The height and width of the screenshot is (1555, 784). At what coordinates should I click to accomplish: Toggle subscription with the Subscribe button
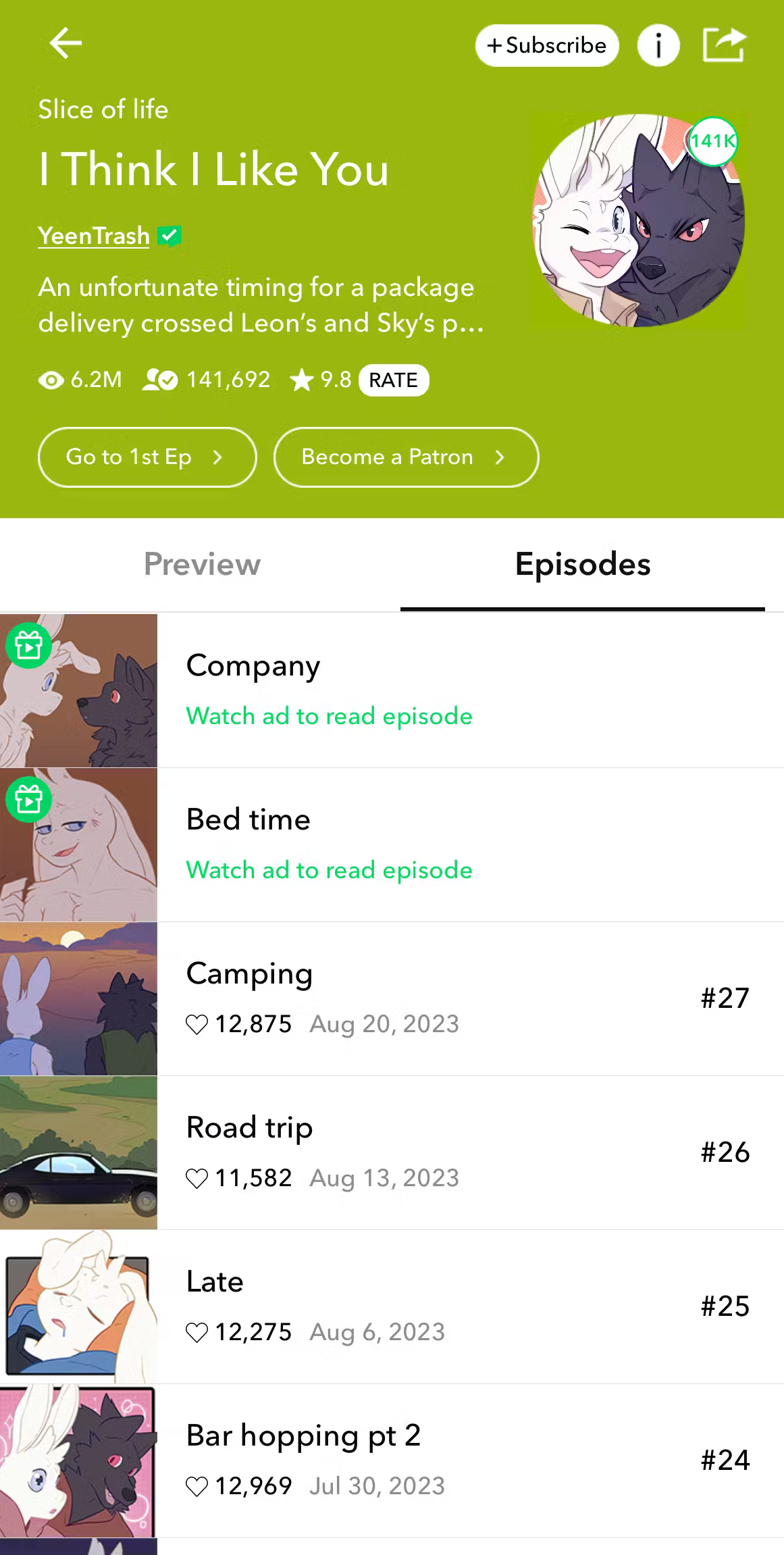click(547, 45)
